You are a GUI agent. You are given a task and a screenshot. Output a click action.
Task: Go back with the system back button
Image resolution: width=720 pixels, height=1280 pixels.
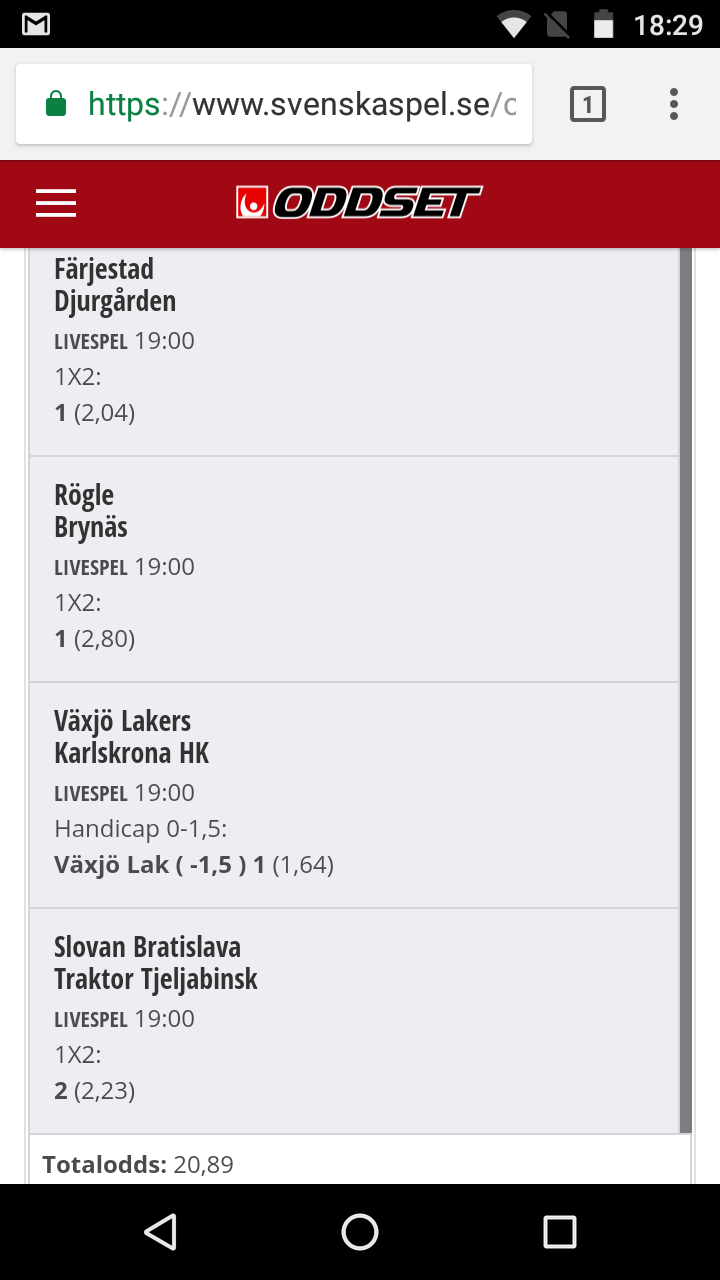(x=160, y=1232)
